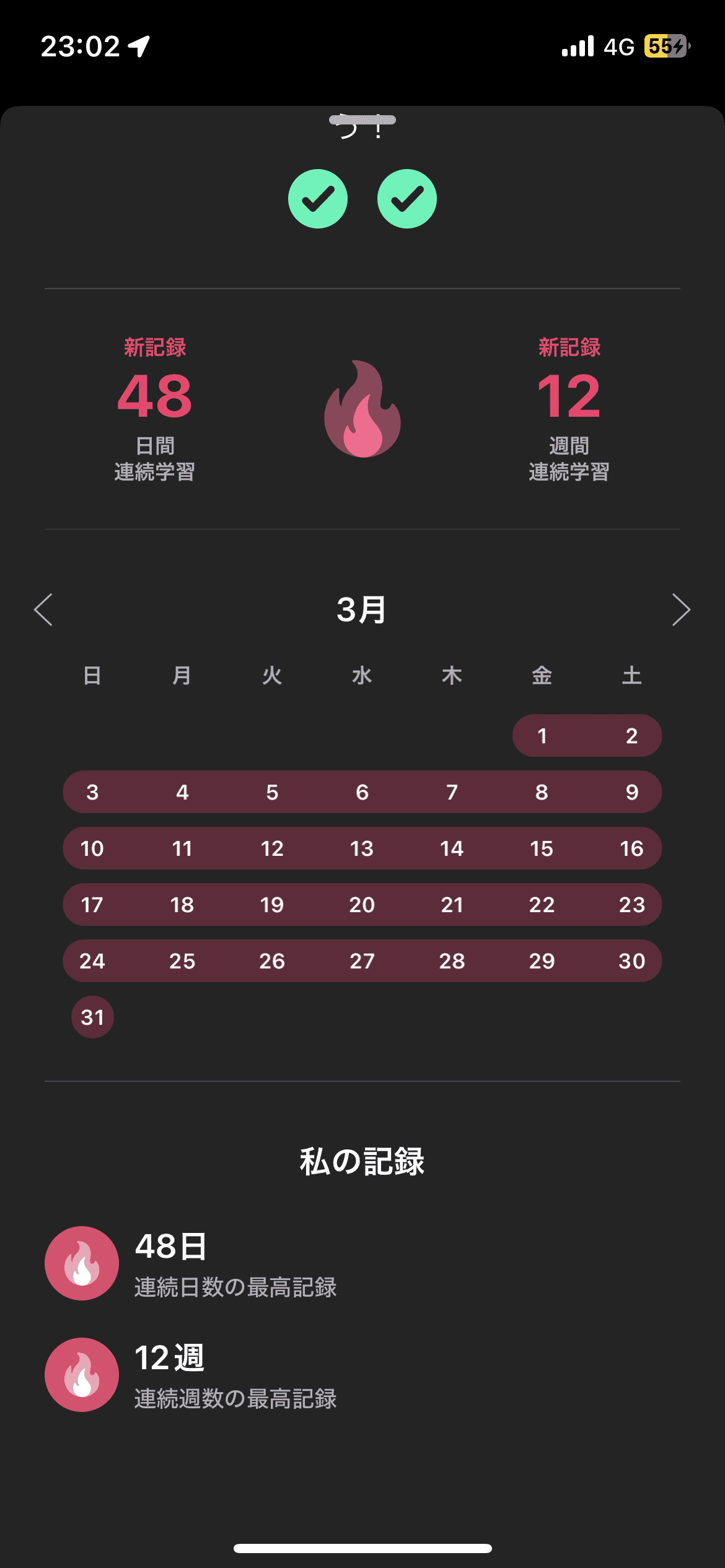Screen dimensions: 725x1568
Task: Tap the sheet grabber handle at top
Action: point(362,120)
